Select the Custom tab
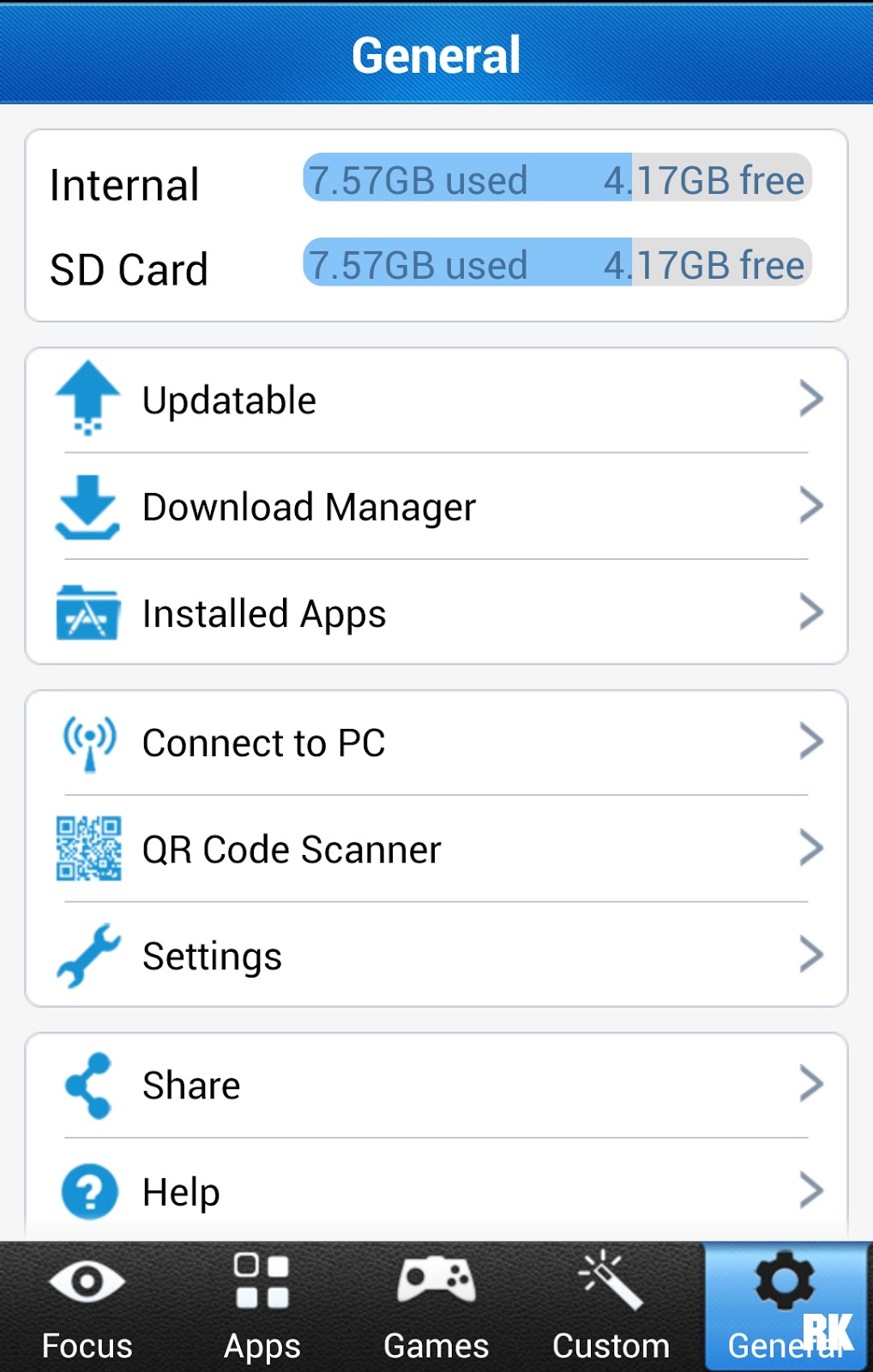This screenshot has height=1372, width=873. [x=611, y=1307]
